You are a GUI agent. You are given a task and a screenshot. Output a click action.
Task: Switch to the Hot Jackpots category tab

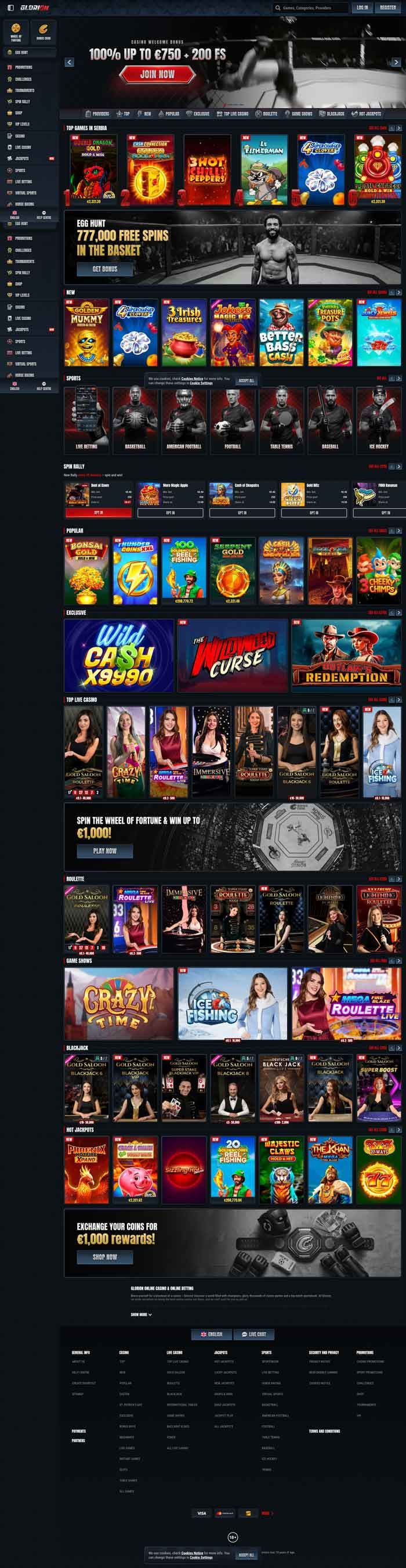367,114
